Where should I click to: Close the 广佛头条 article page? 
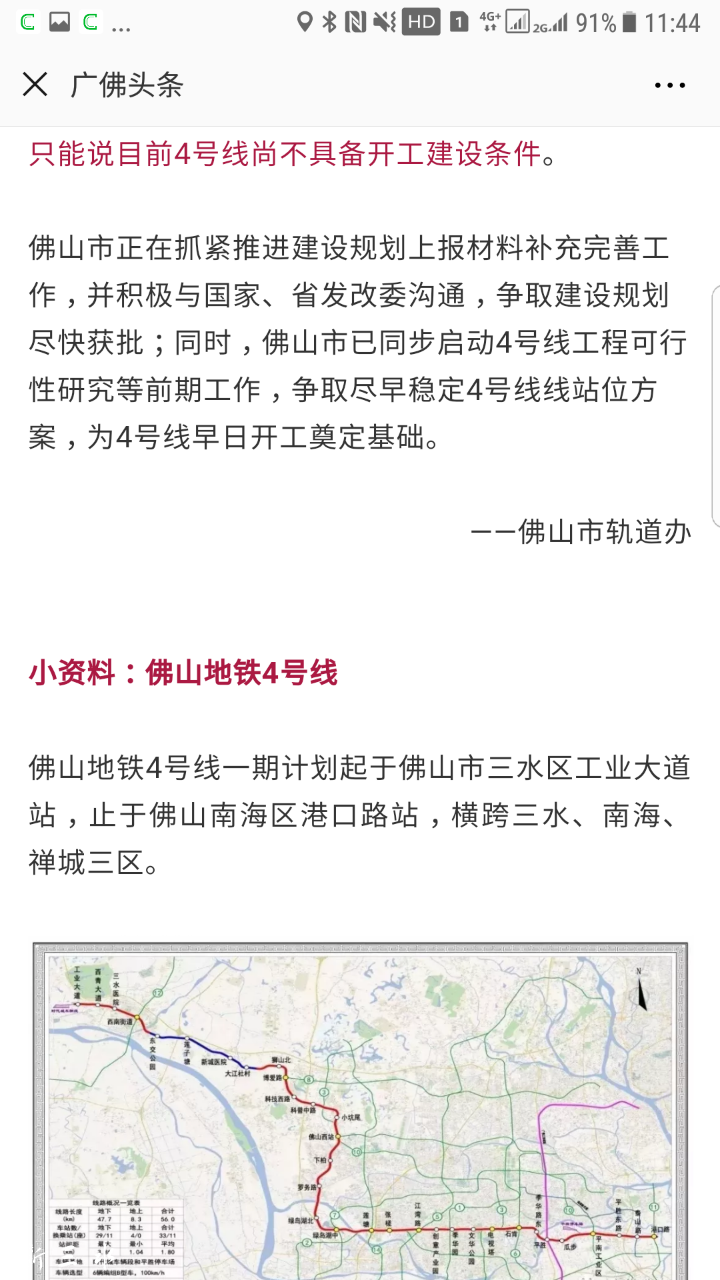(x=35, y=85)
